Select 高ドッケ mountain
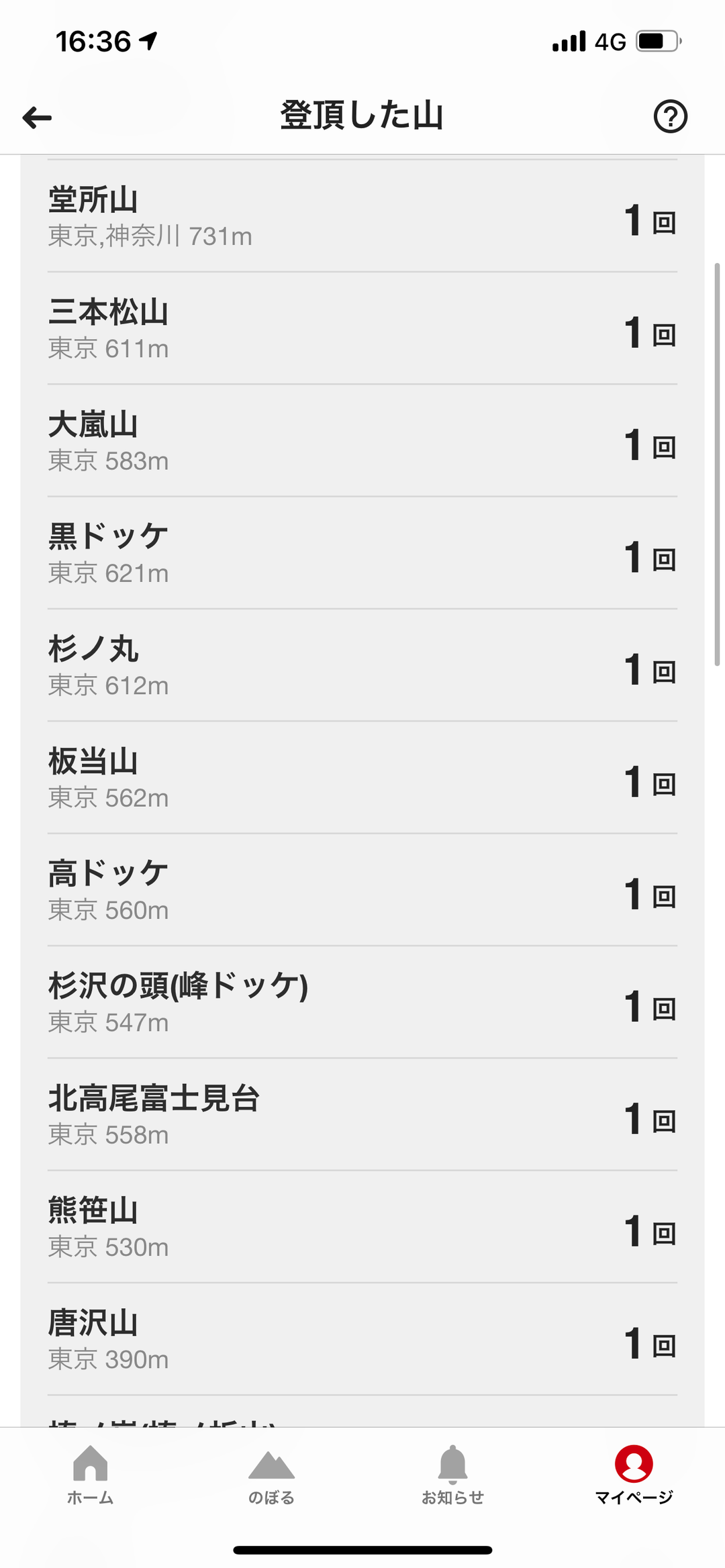The image size is (725, 1568). click(x=362, y=890)
